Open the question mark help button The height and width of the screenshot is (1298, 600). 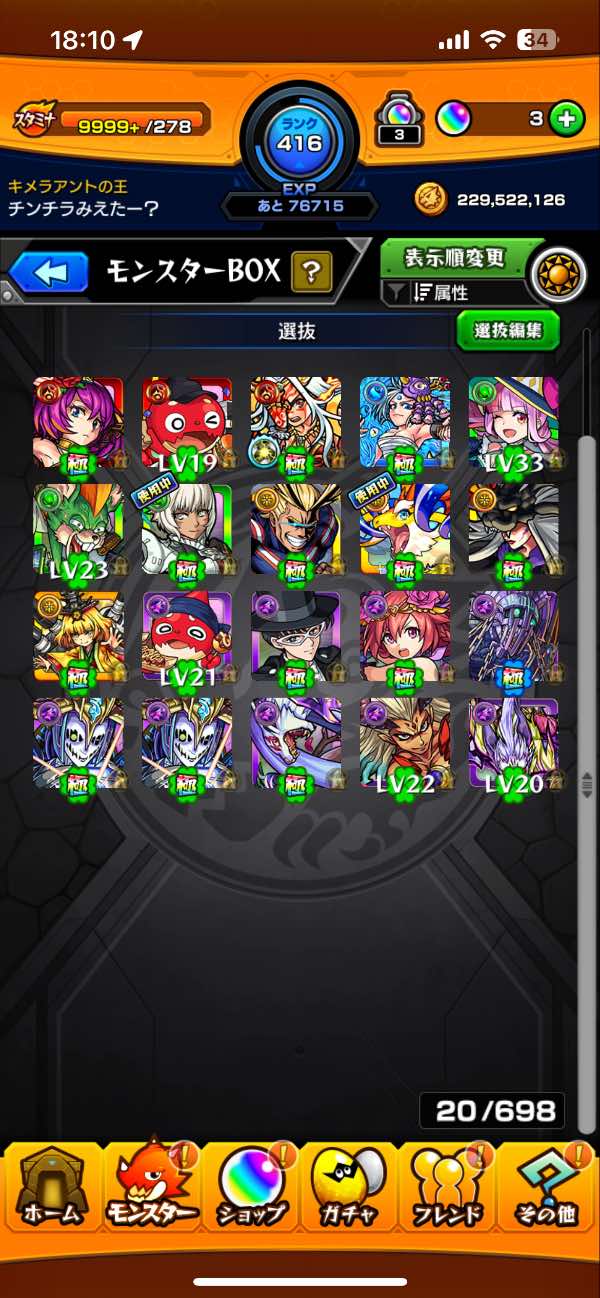(311, 271)
